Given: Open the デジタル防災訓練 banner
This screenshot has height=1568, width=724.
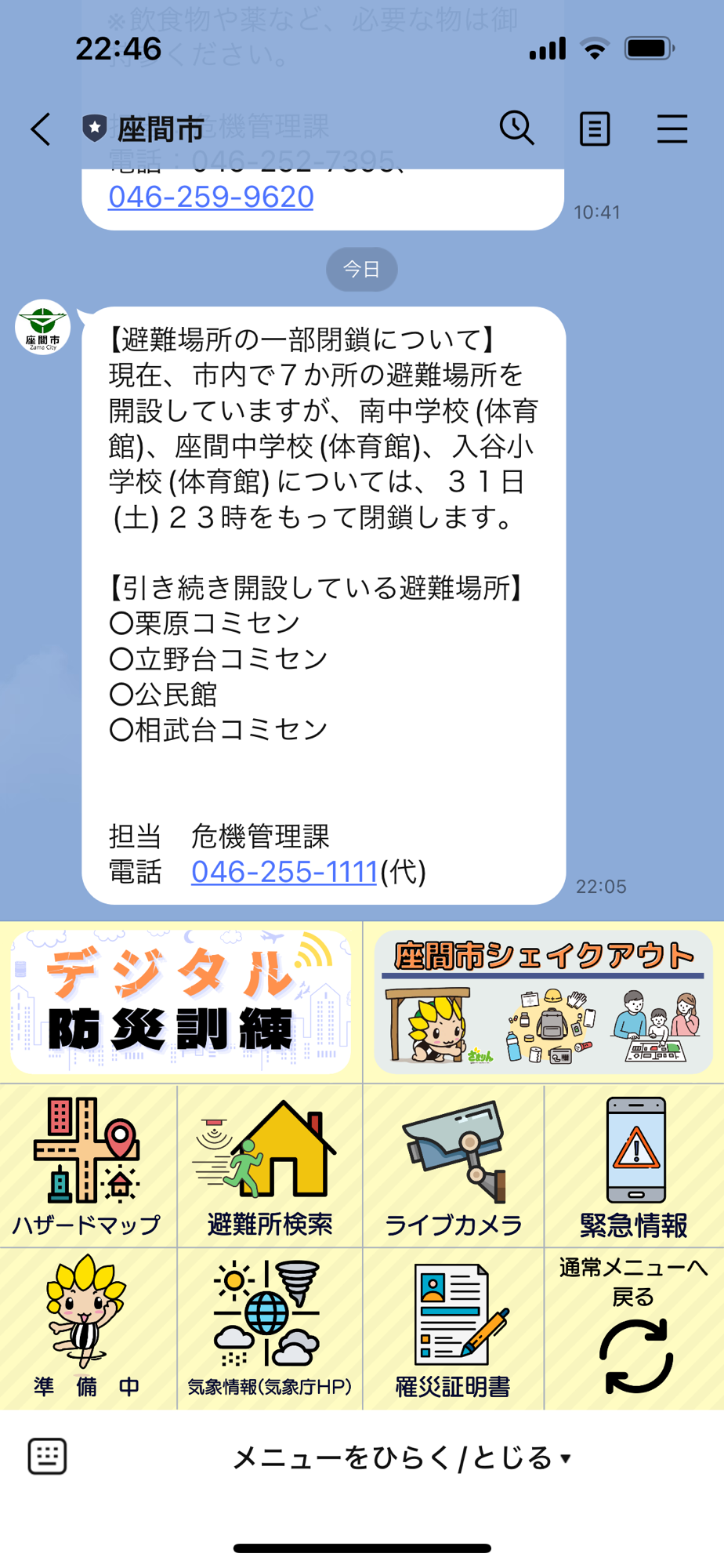Looking at the screenshot, I should coord(181,1002).
